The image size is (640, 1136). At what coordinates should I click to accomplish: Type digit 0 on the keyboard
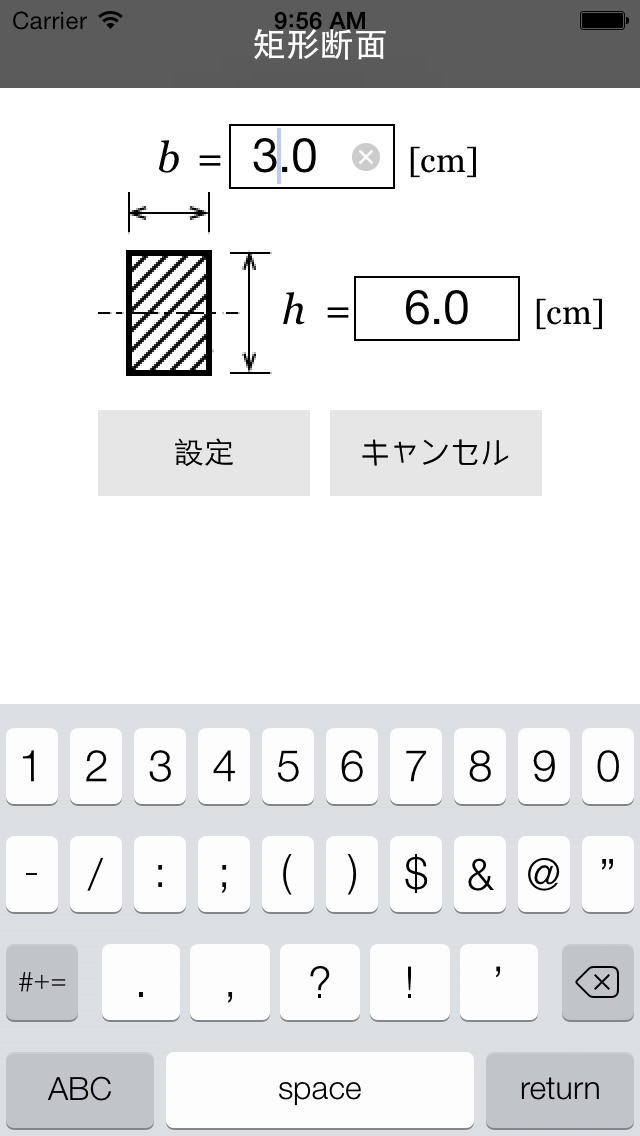point(607,767)
